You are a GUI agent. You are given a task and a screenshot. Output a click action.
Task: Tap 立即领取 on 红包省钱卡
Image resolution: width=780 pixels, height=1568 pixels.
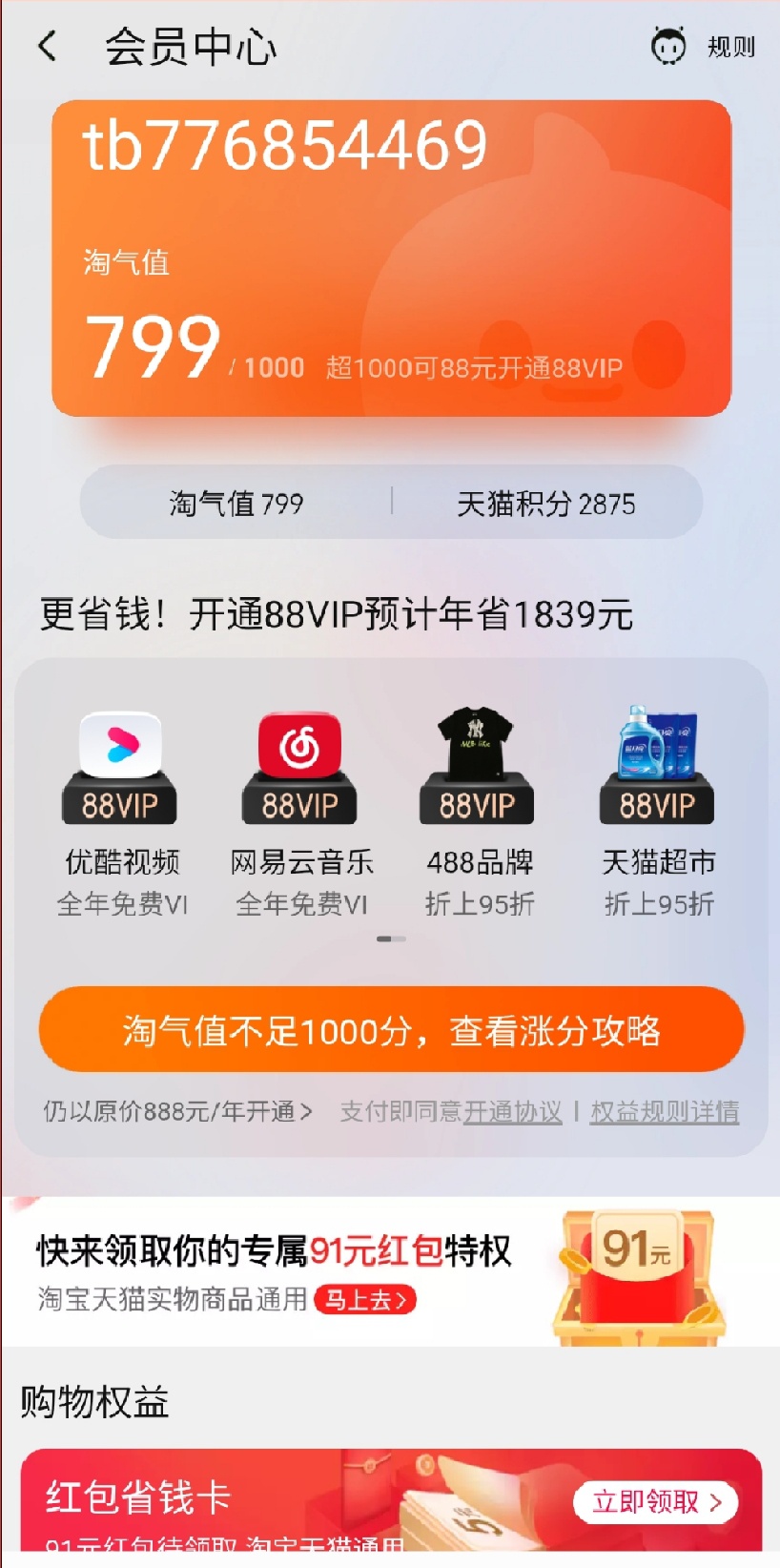tap(656, 1502)
